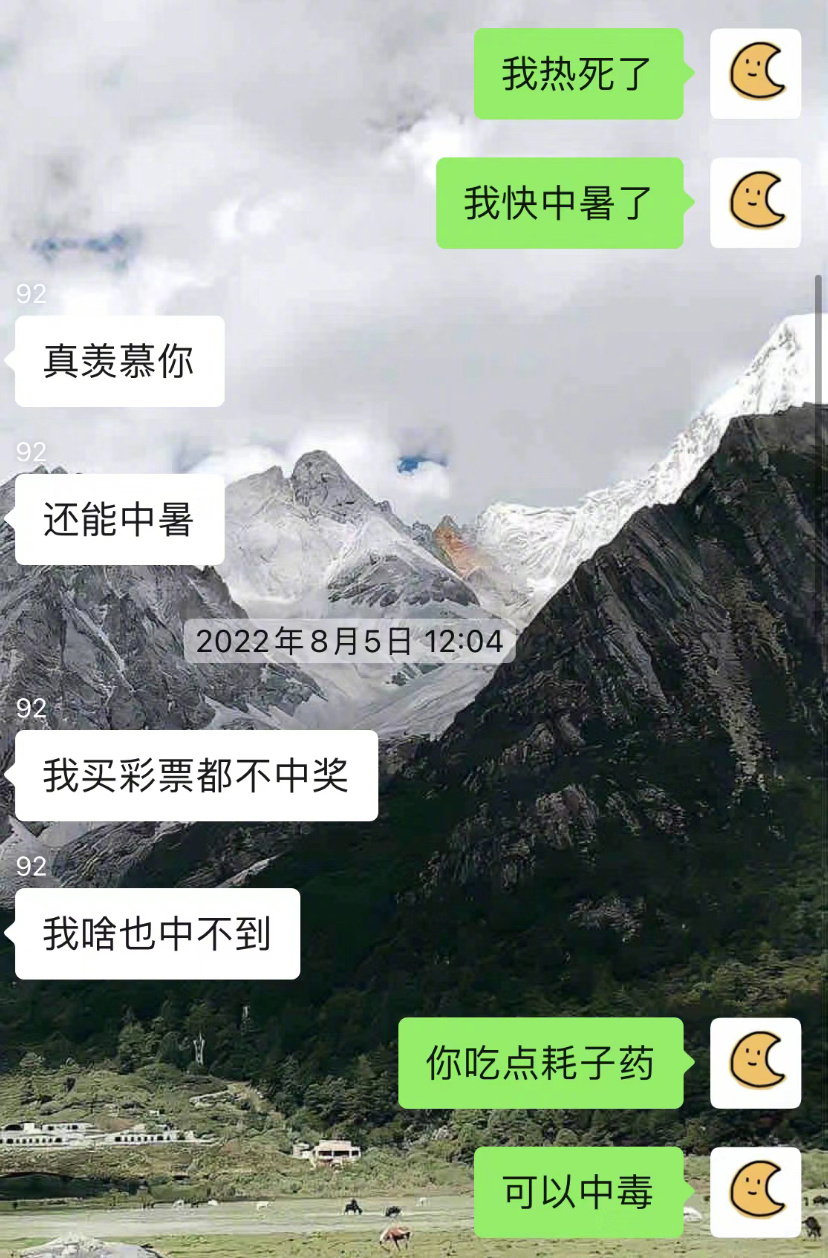Screen dimensions: 828x1258
Task: Tap moon avatar next to 我快中暑了
Action: pos(755,203)
